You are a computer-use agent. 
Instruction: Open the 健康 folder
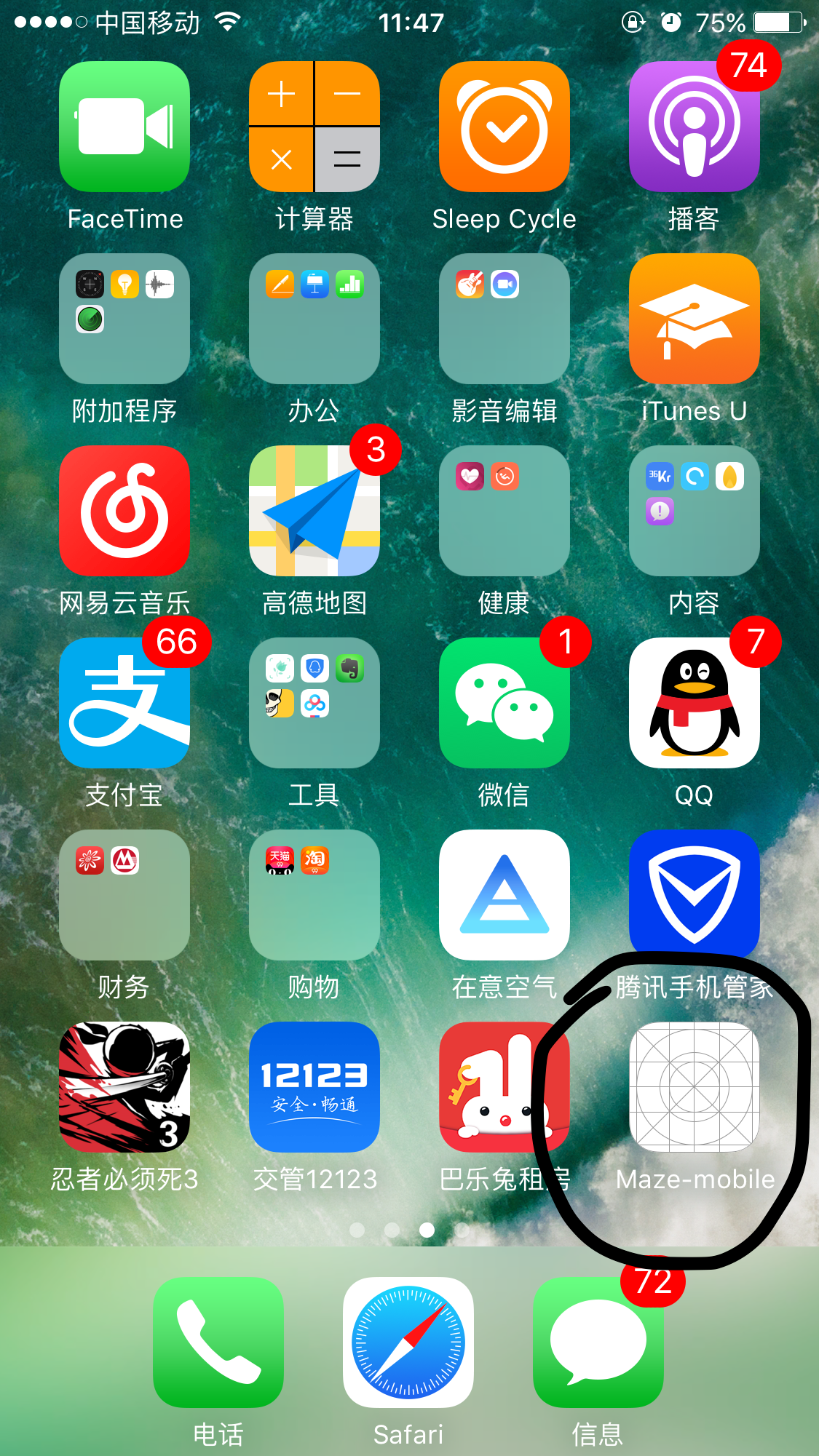505,511
